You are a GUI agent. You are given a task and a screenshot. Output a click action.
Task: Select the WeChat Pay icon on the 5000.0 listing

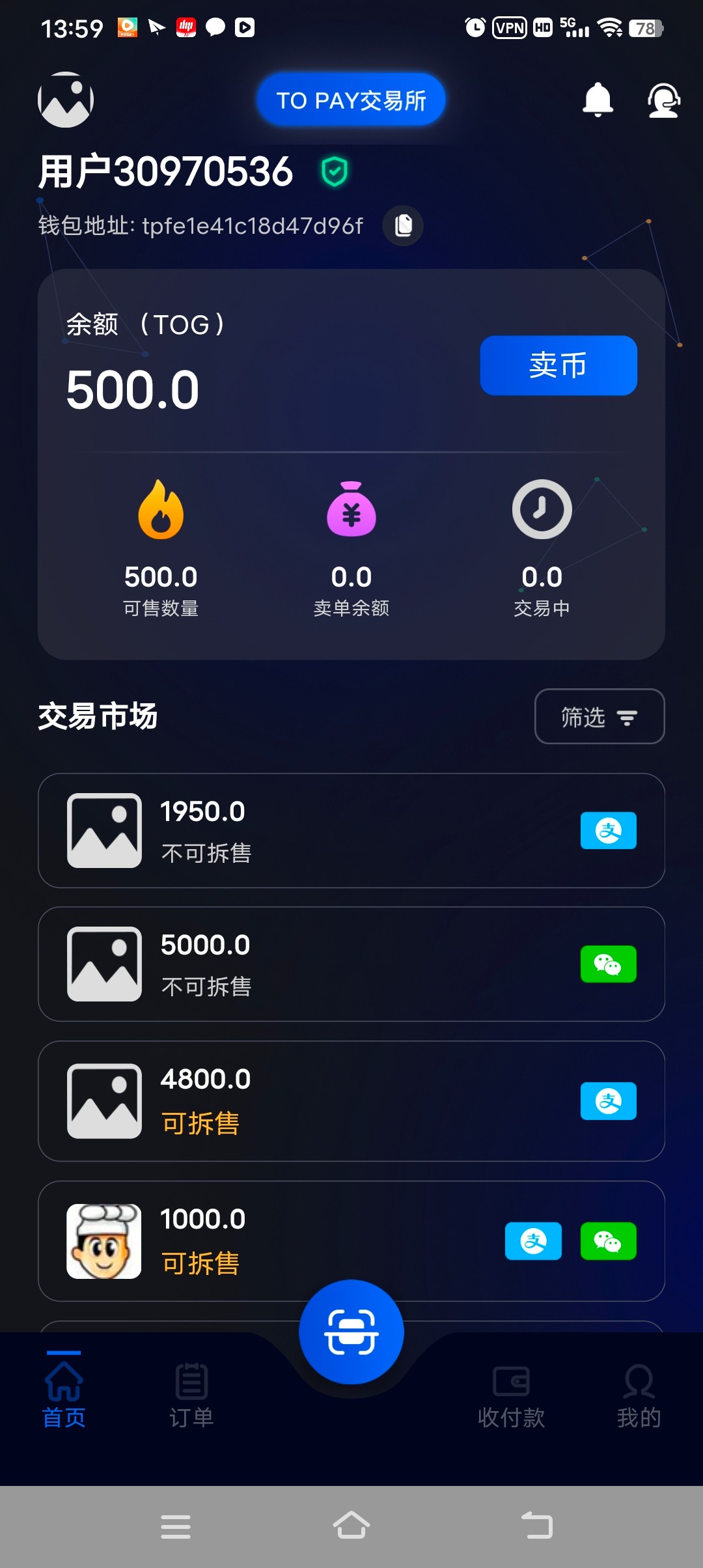[608, 964]
